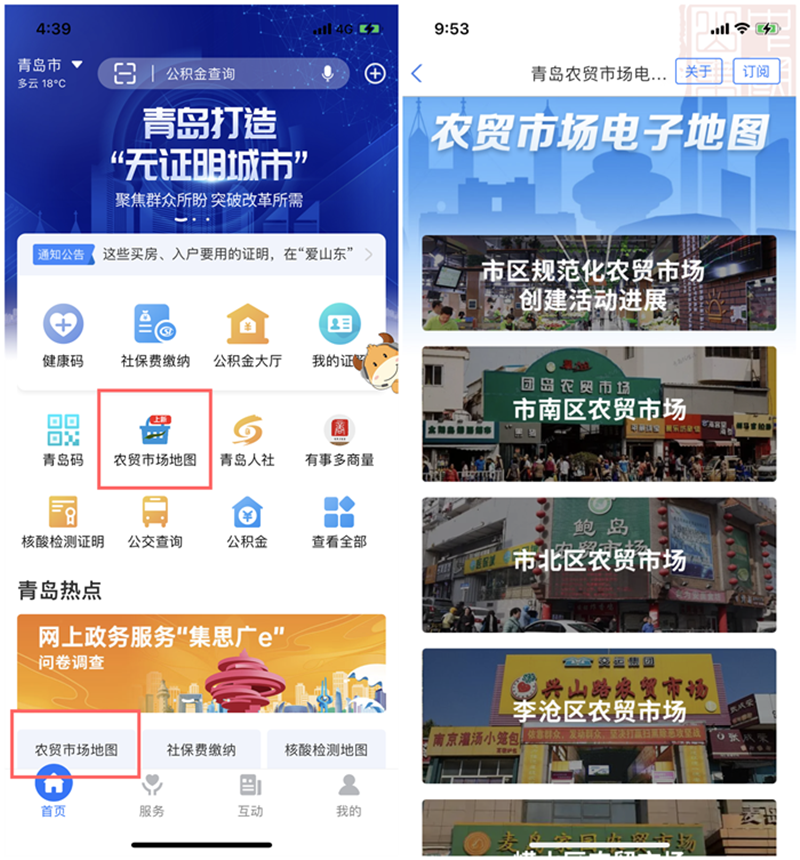800x860 pixels.
Task: Go back from 青岛农贸市场 page
Action: (418, 73)
